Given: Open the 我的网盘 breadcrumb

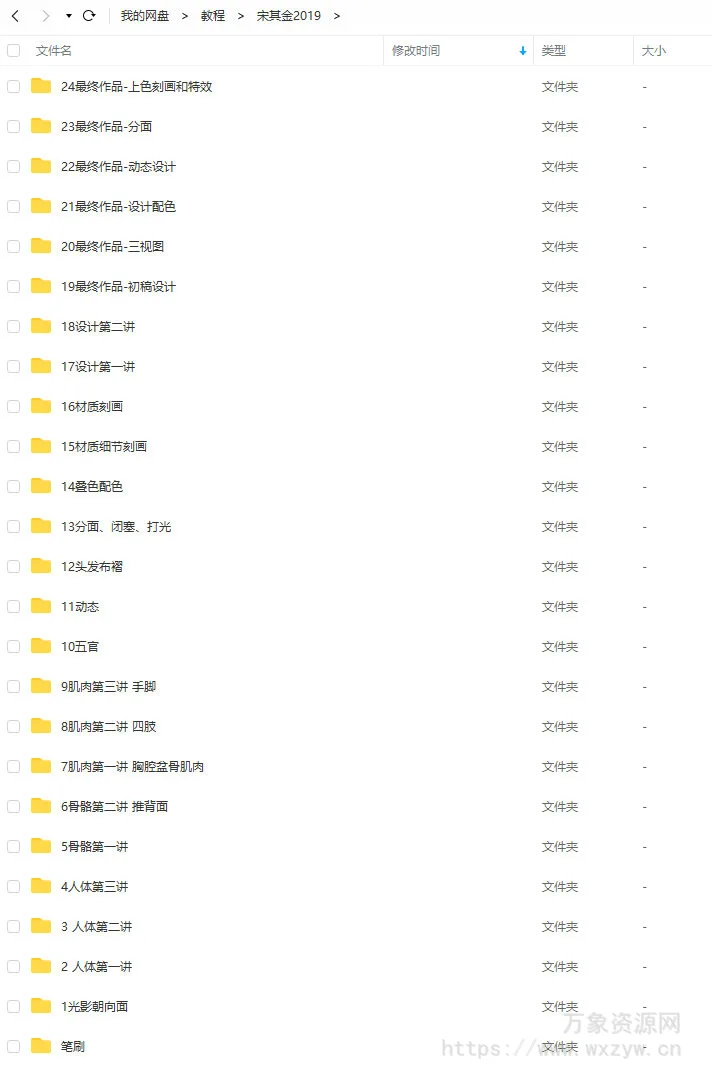Looking at the screenshot, I should click(x=145, y=16).
